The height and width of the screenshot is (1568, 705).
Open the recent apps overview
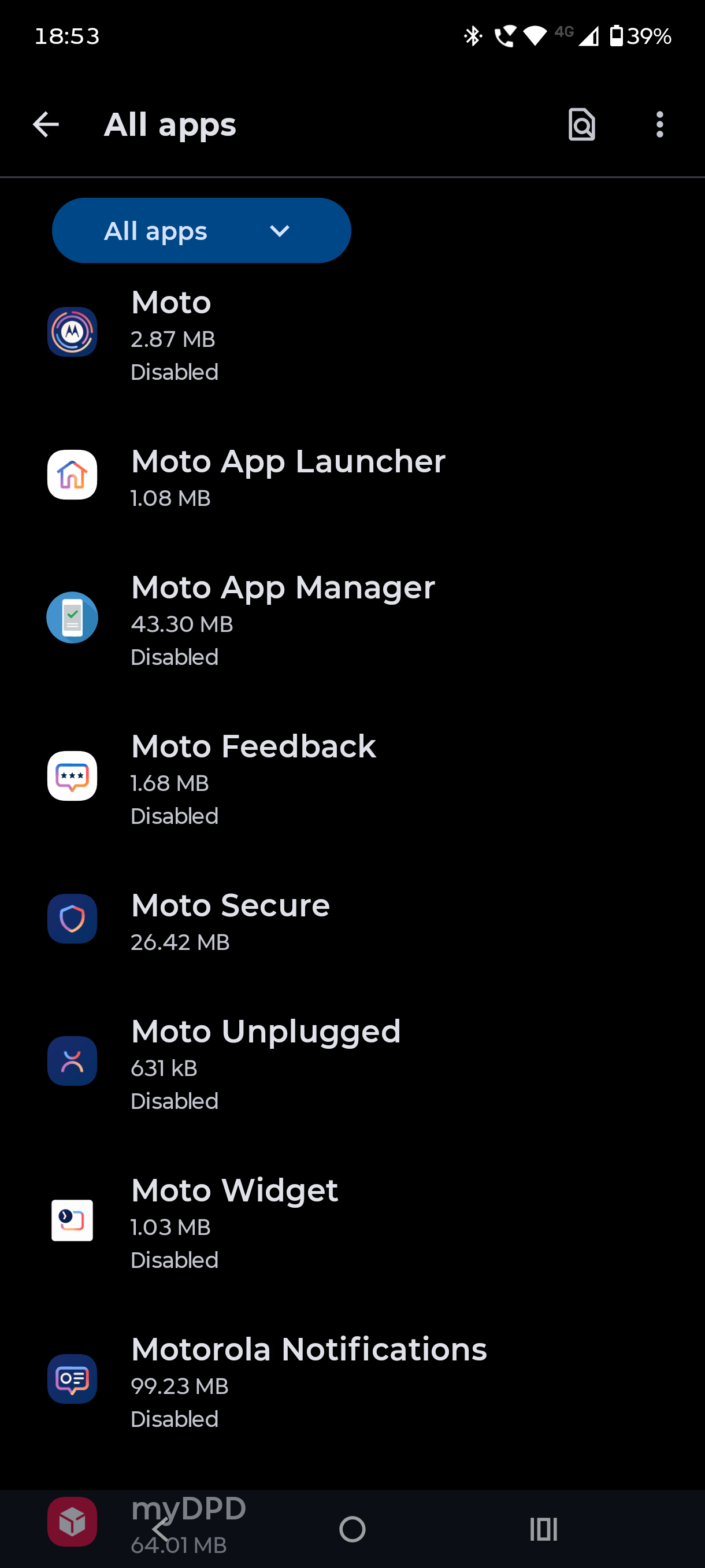click(543, 1529)
